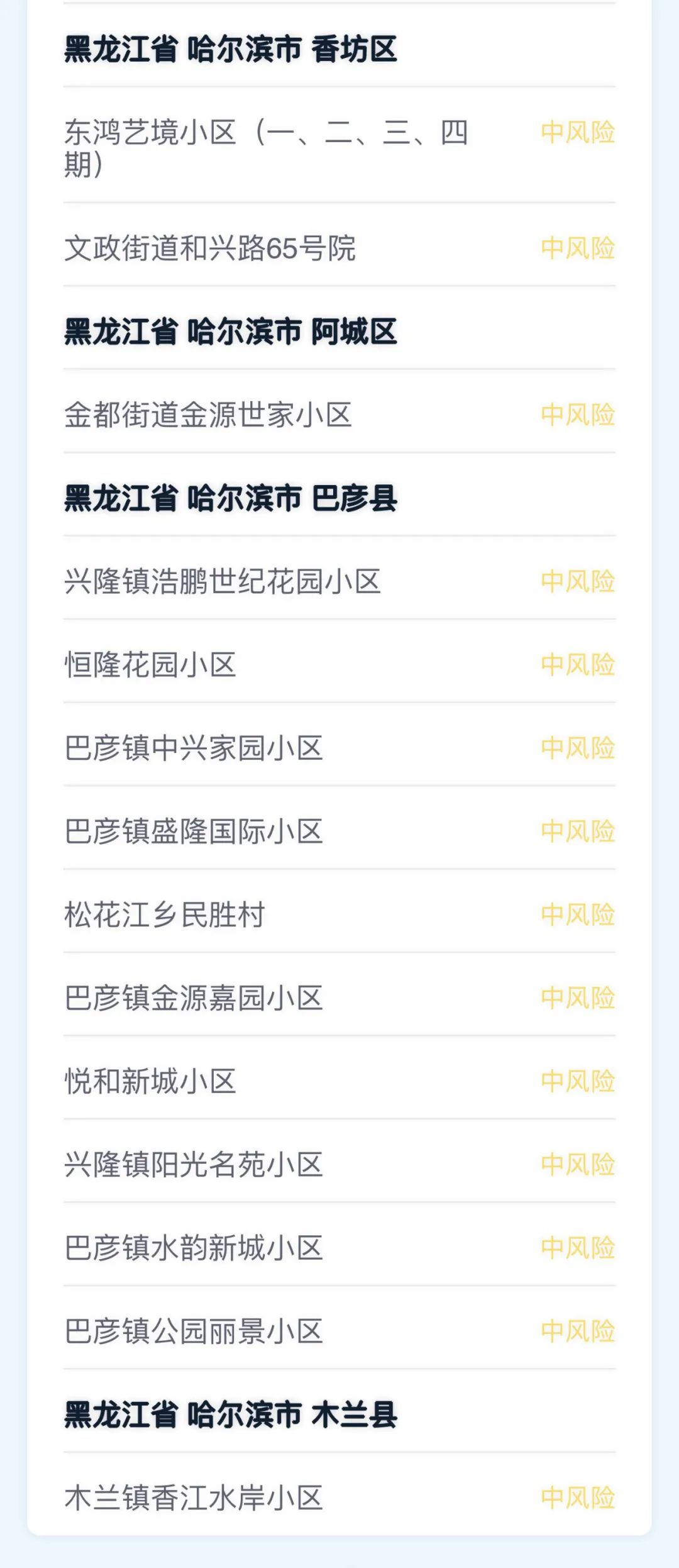This screenshot has height=1568, width=679.
Task: Open 兴隆镇浩鹏世纪花园小区 entry
Action: [x=226, y=582]
